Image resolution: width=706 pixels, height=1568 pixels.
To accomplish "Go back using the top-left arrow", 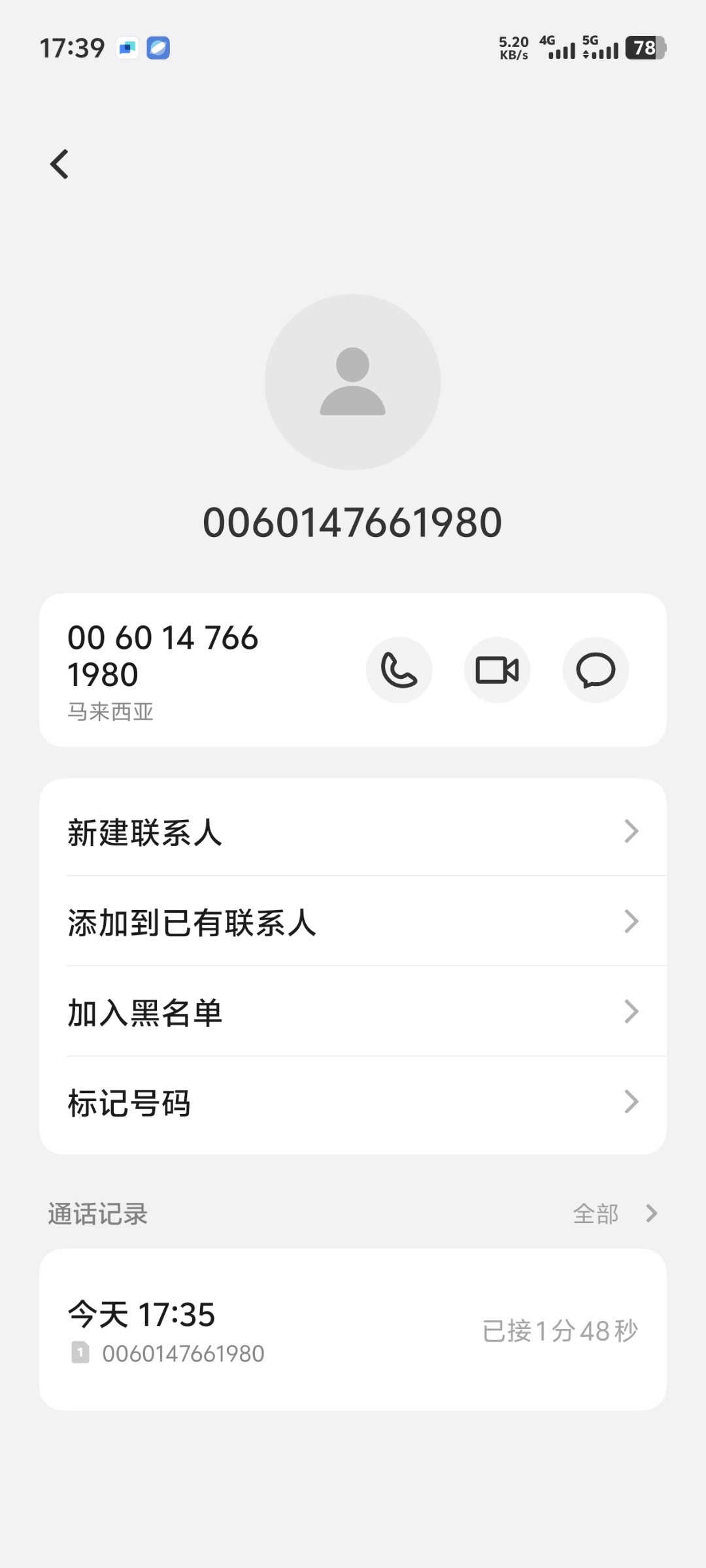I will click(x=59, y=164).
